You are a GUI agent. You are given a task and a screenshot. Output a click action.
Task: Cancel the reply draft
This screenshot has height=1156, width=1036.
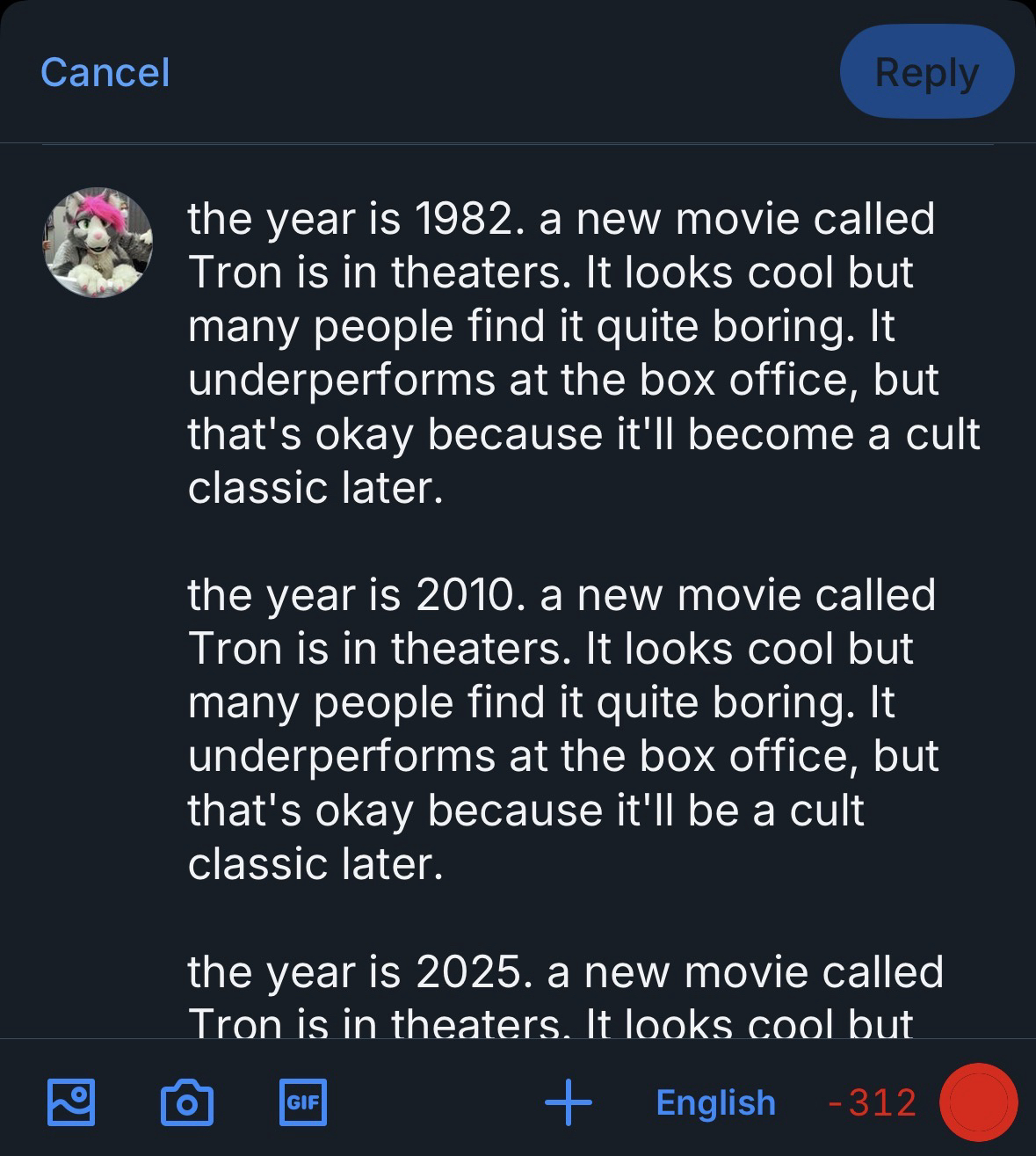point(105,72)
